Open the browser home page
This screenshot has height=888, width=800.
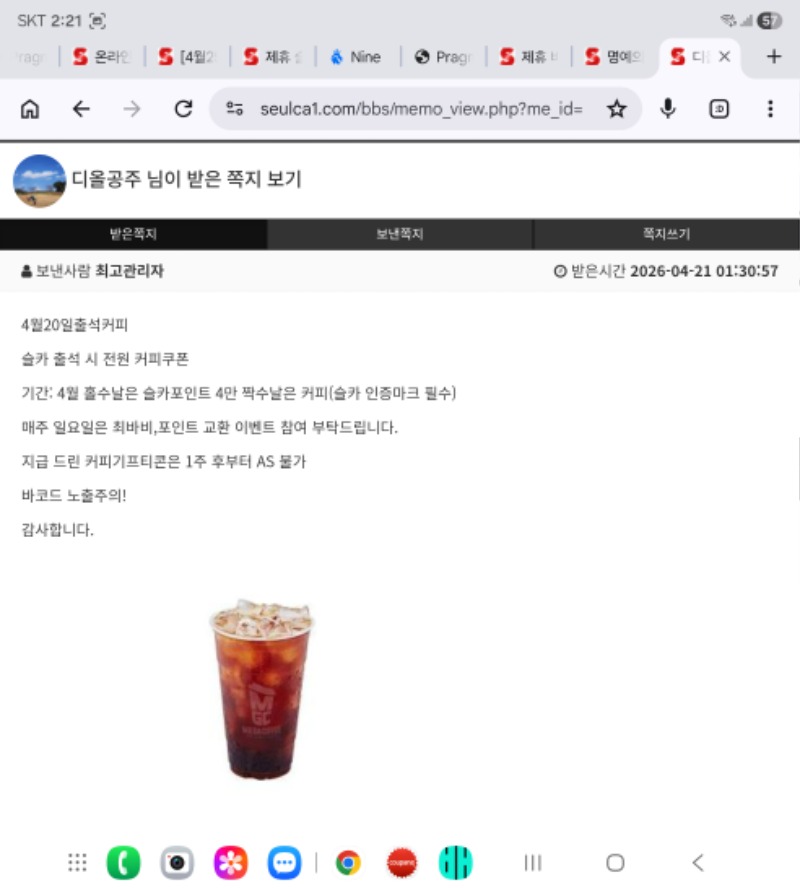30,109
